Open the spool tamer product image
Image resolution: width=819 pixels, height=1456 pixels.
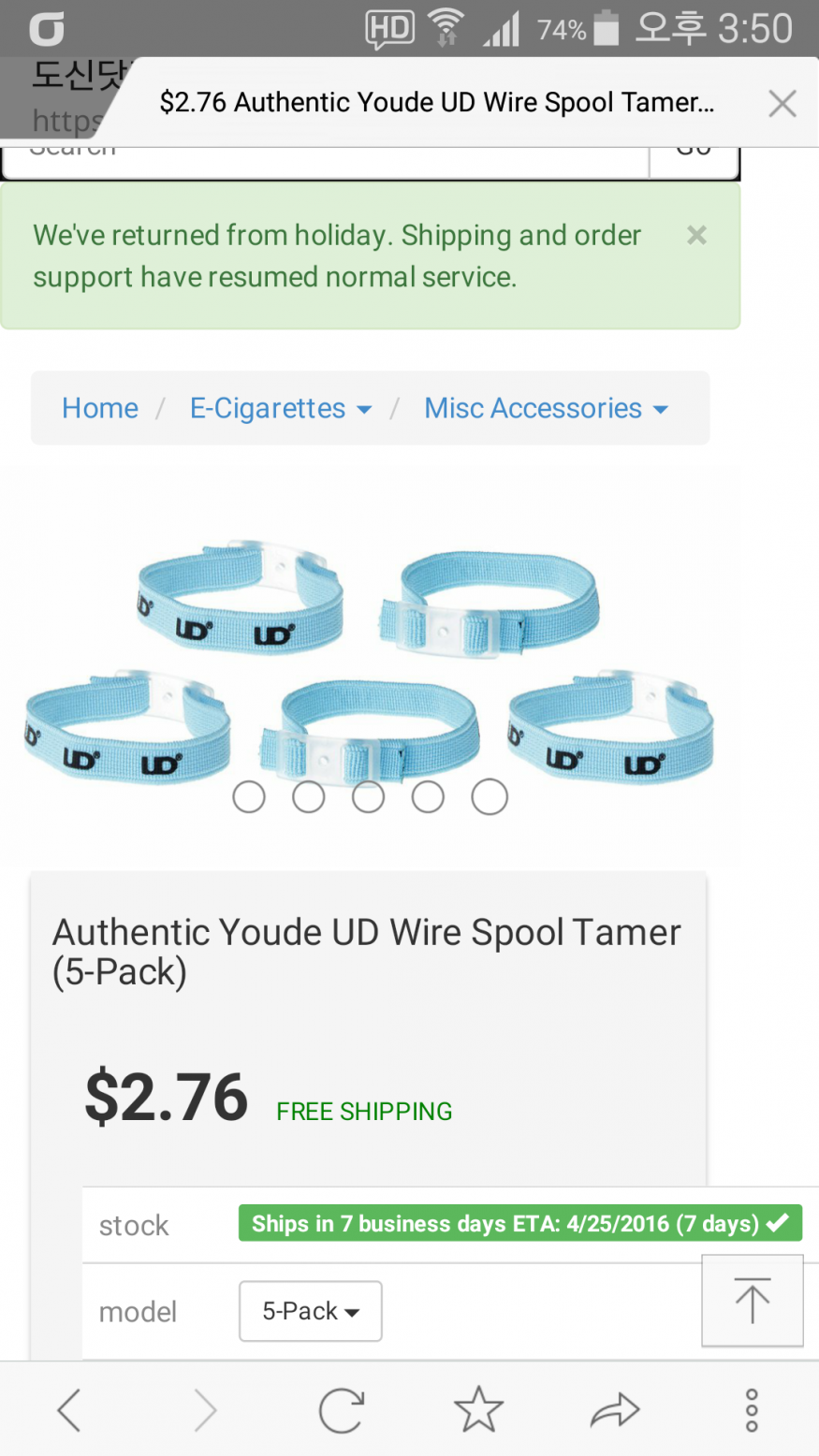pos(369,655)
